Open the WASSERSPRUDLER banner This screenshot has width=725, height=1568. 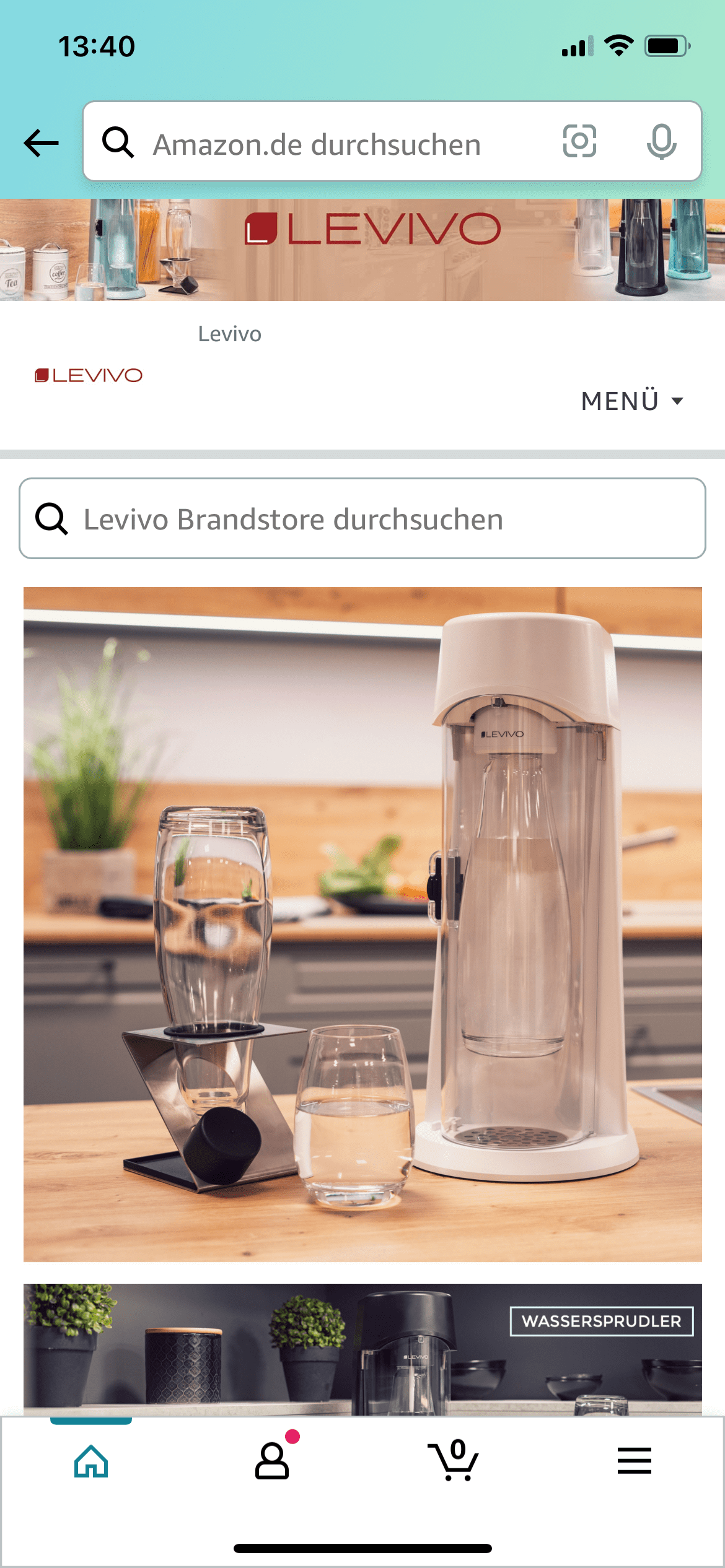362,1349
